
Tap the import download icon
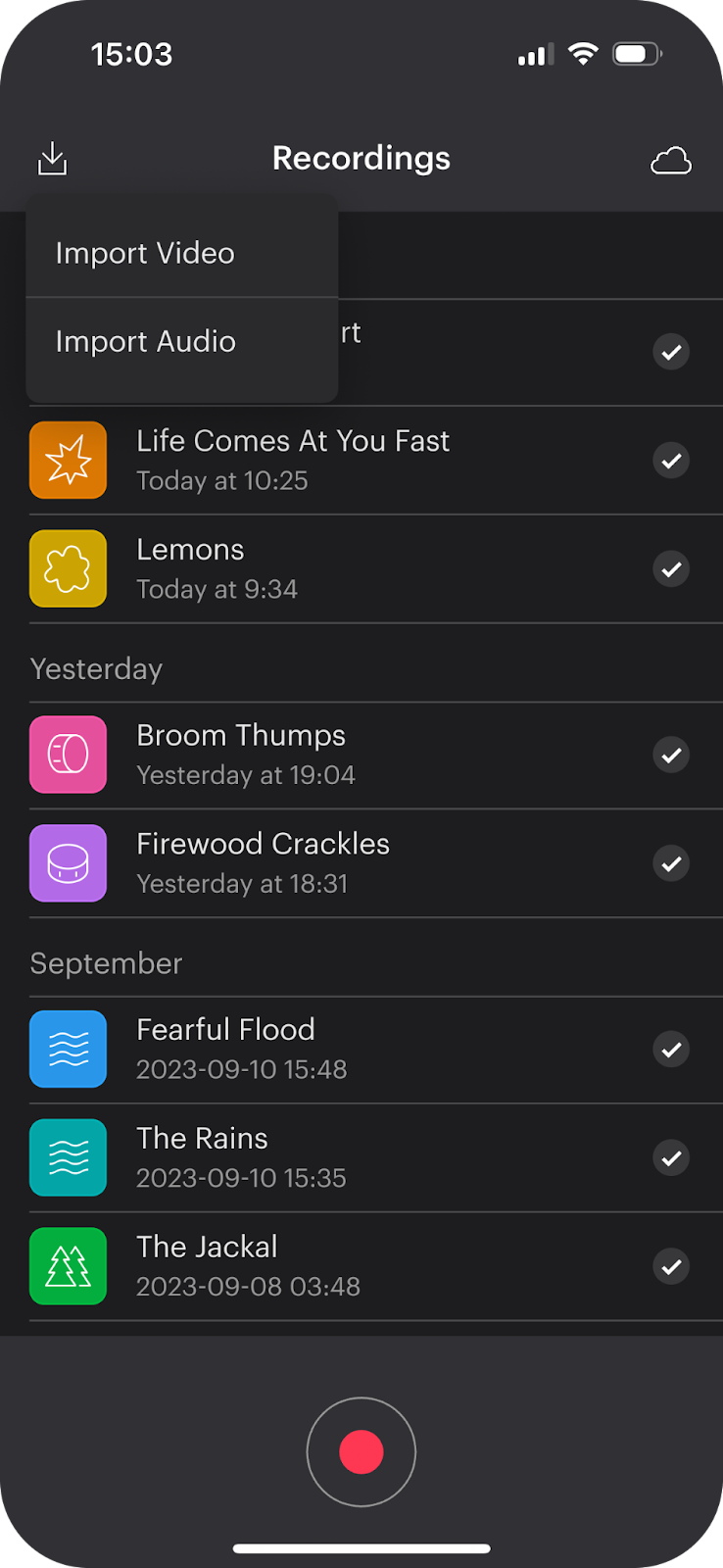(52, 159)
